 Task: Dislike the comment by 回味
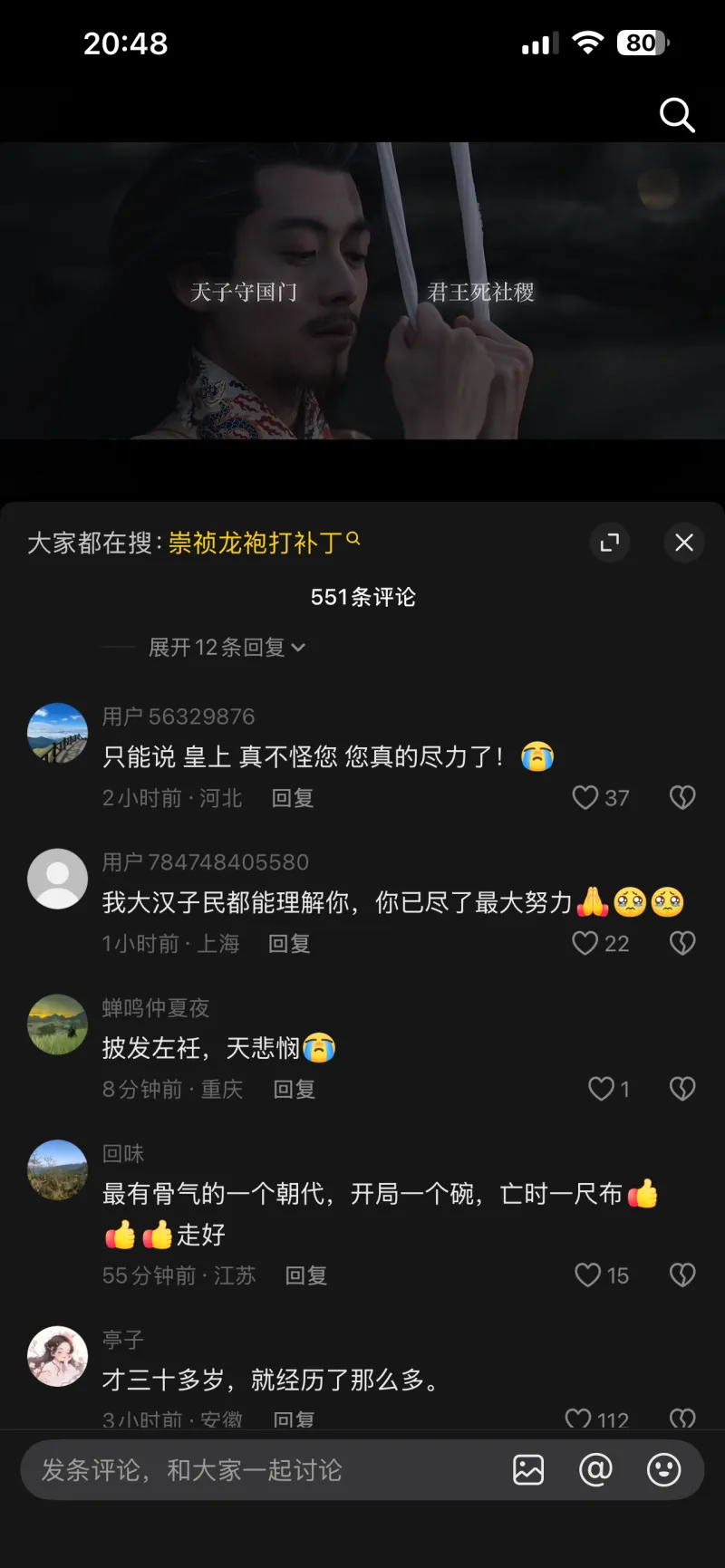coord(682,1275)
